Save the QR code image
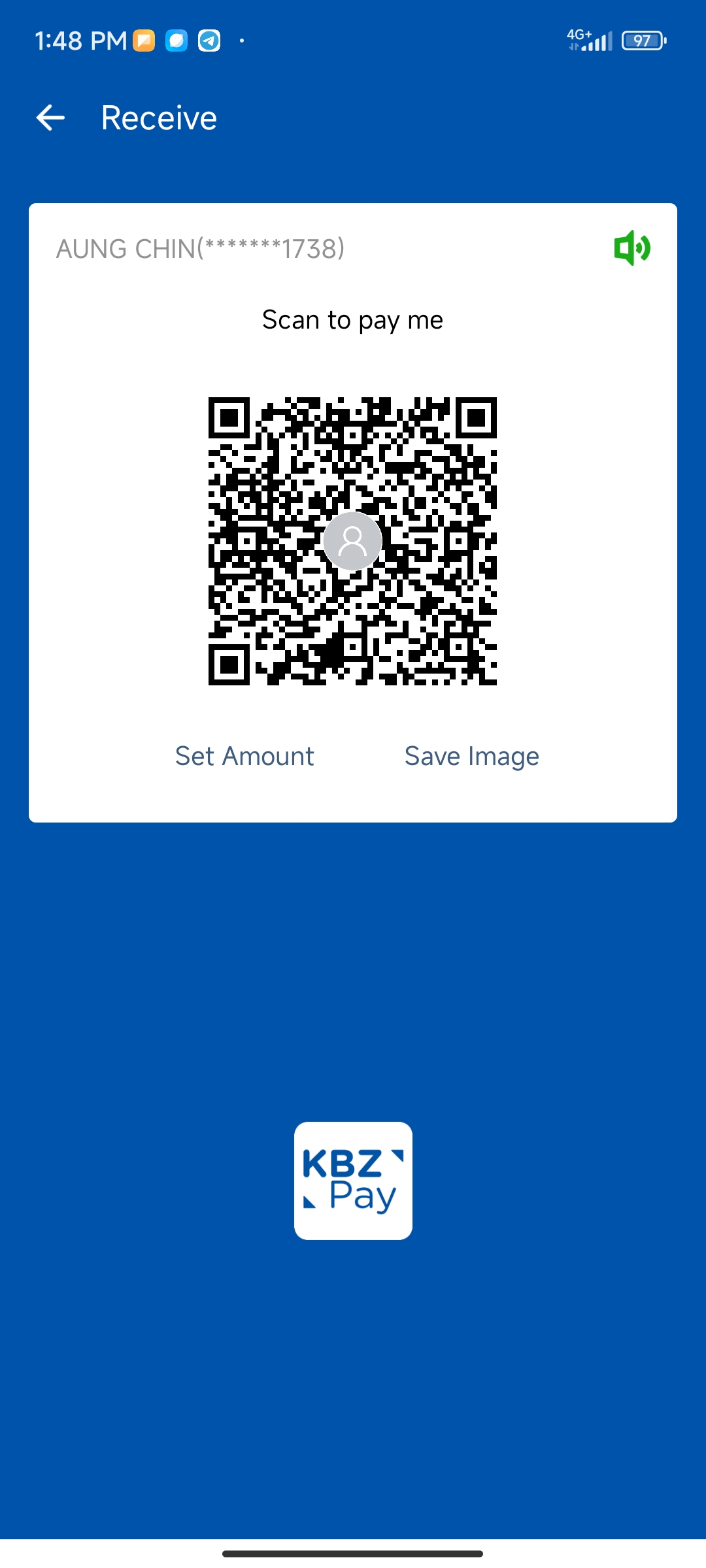706x1568 pixels. coord(471,756)
